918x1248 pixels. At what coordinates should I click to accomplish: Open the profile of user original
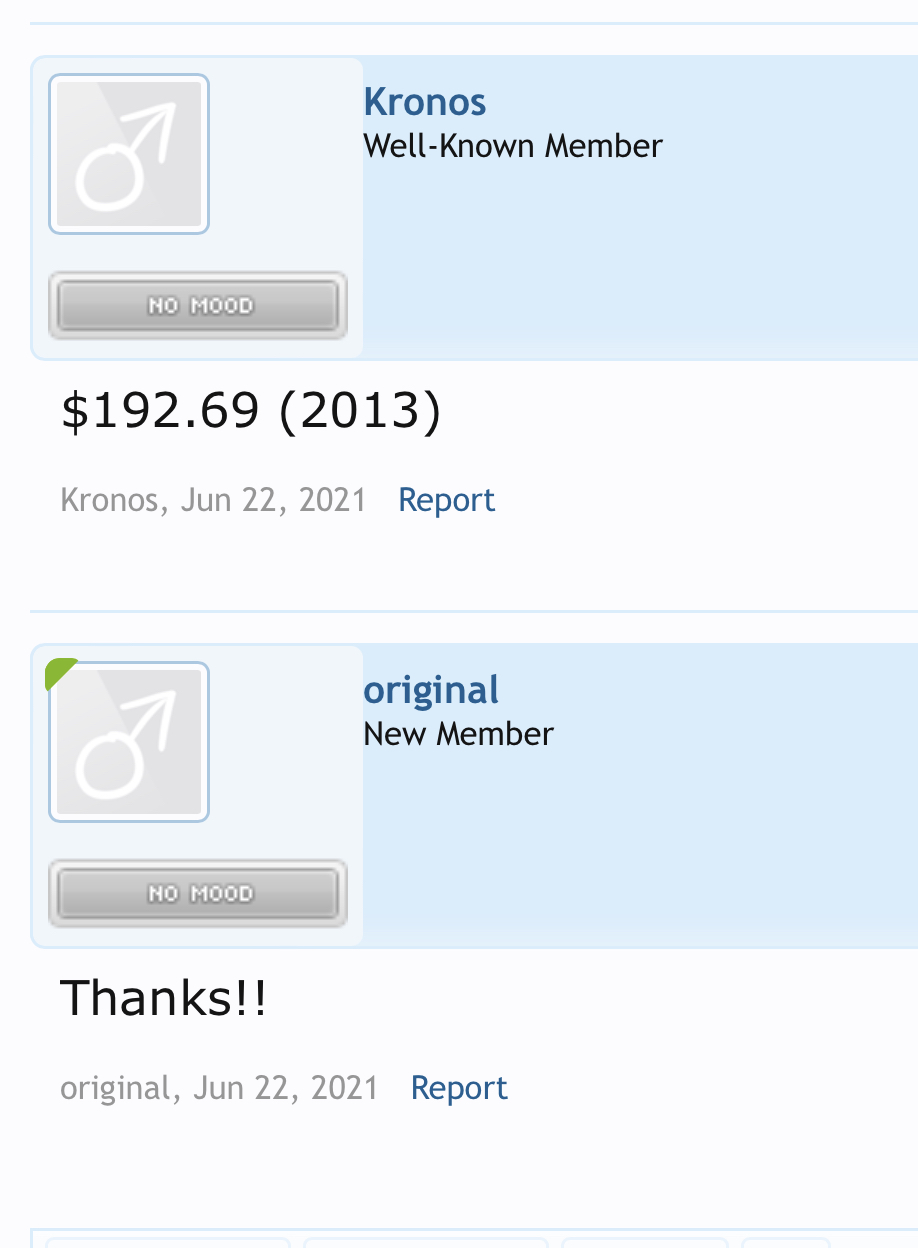point(431,690)
